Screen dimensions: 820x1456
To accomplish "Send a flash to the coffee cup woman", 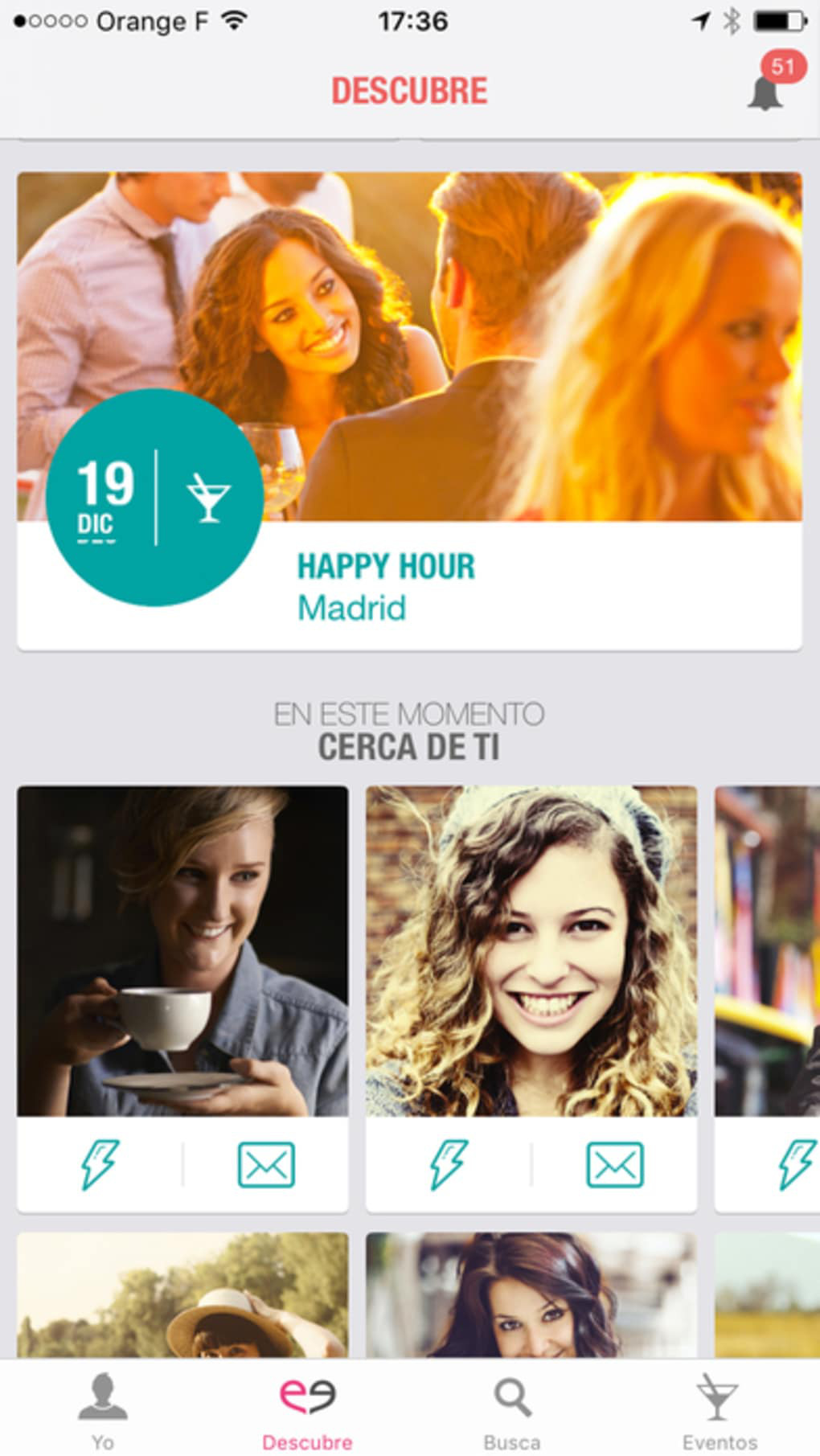I will tap(99, 1164).
